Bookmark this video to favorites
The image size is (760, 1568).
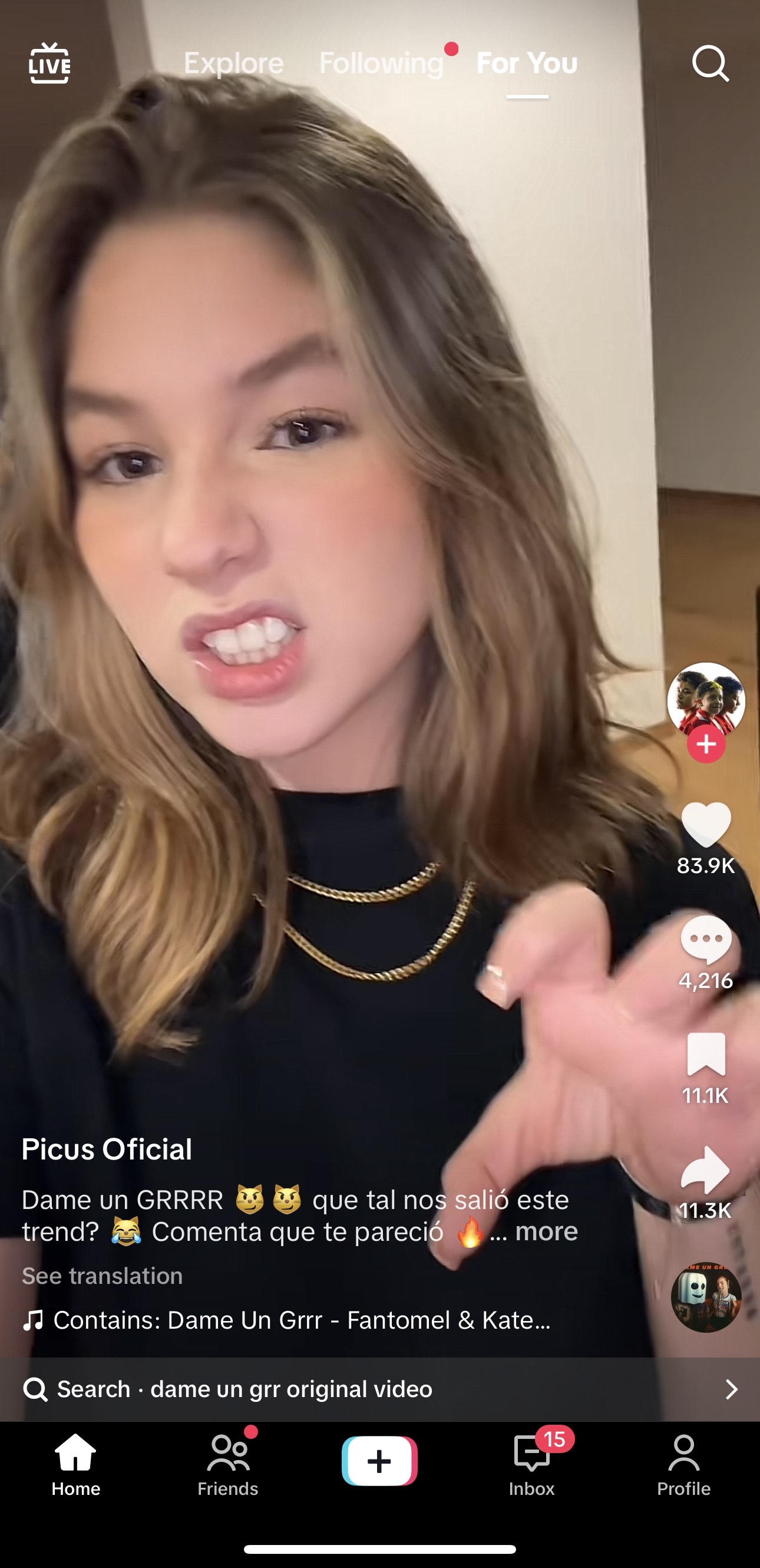pyautogui.click(x=706, y=1054)
